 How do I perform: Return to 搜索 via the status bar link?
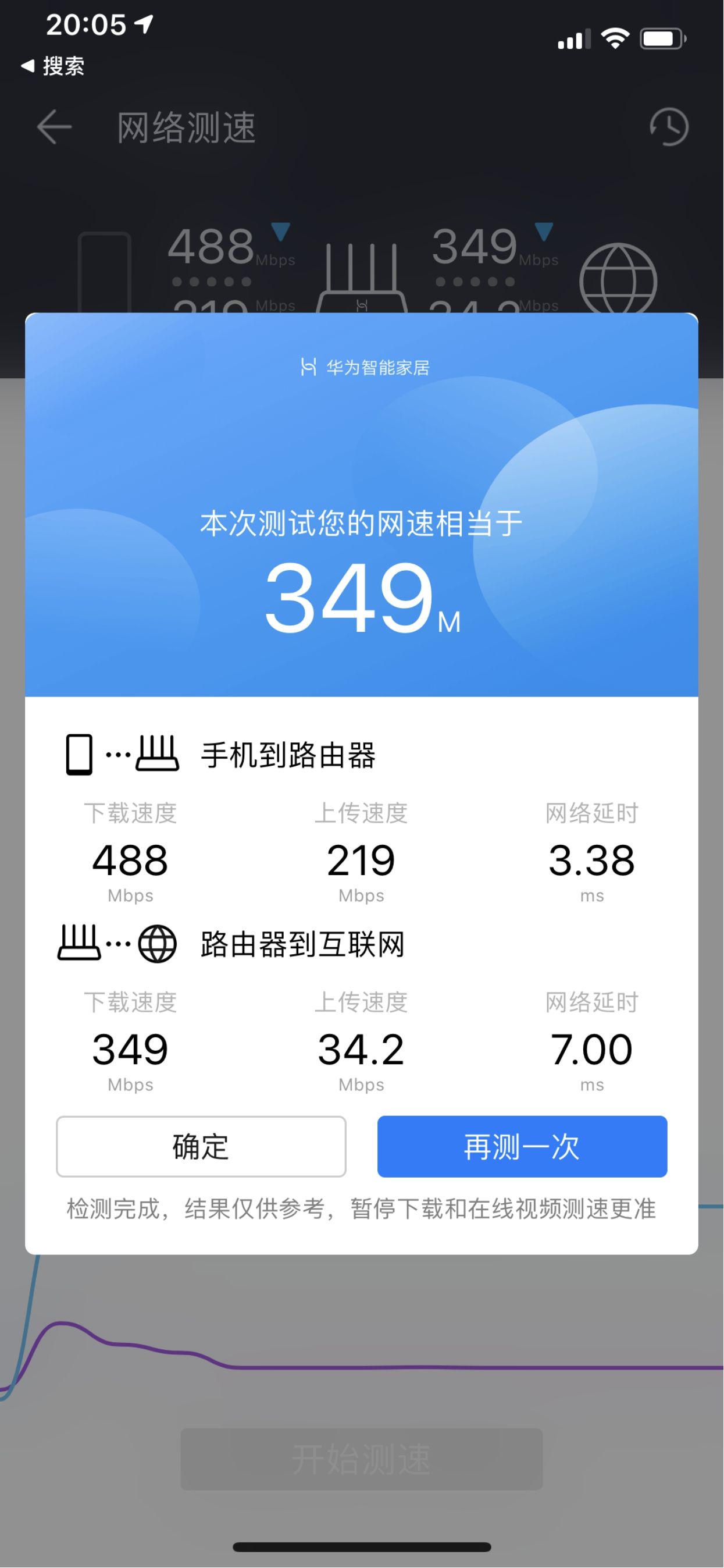[54, 66]
